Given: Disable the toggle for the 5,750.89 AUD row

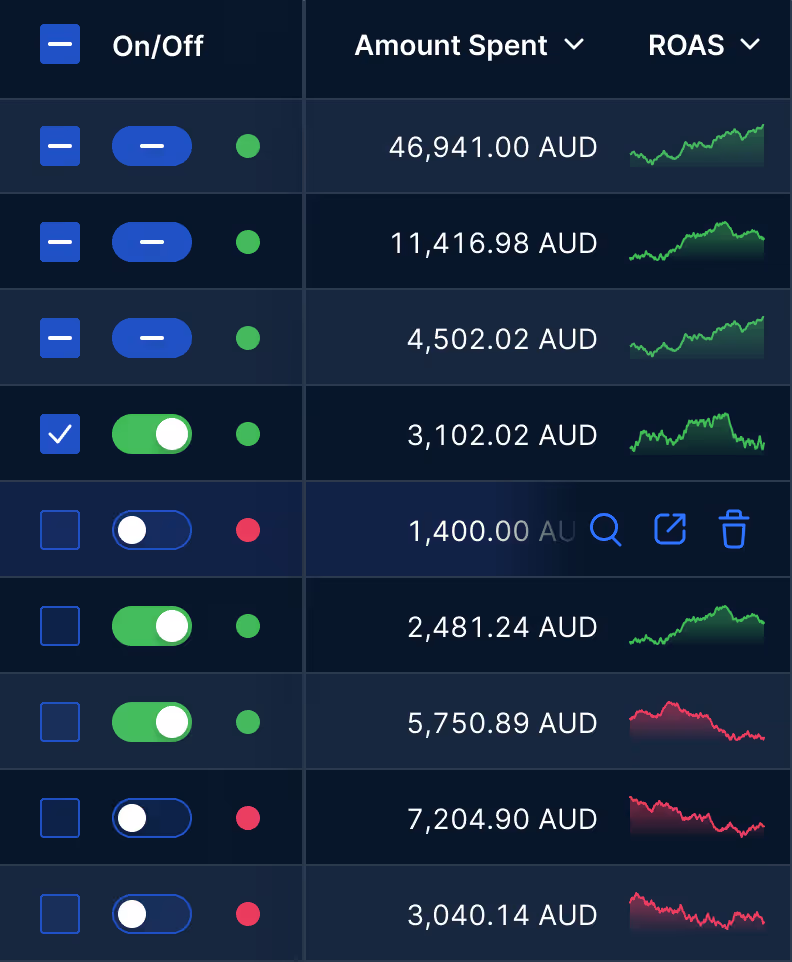Looking at the screenshot, I should [x=152, y=722].
